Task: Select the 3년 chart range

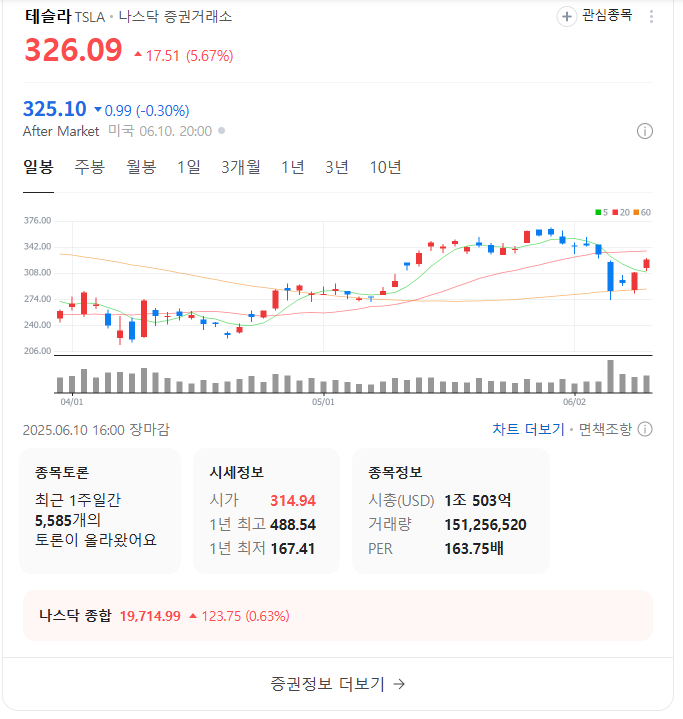Action: pos(337,167)
